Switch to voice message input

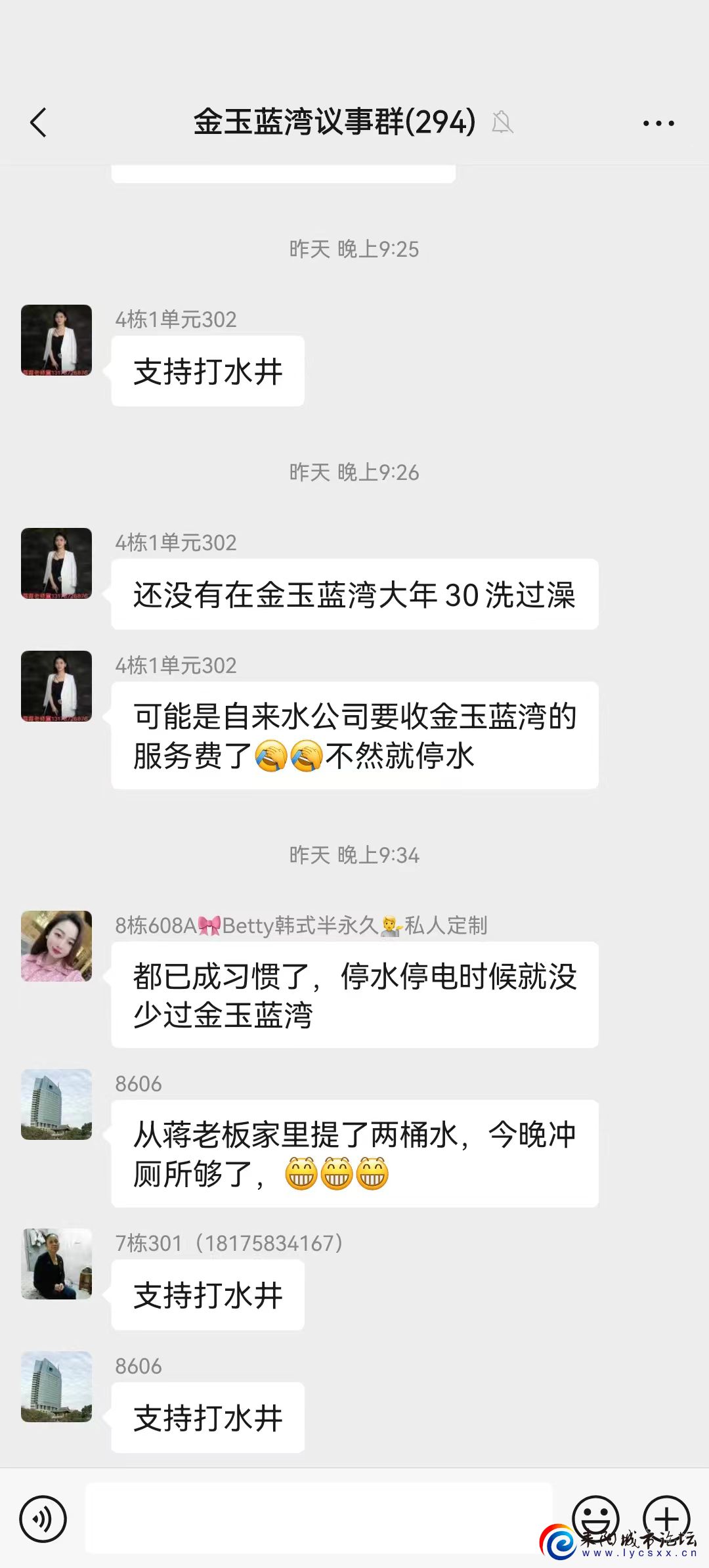[43, 1519]
